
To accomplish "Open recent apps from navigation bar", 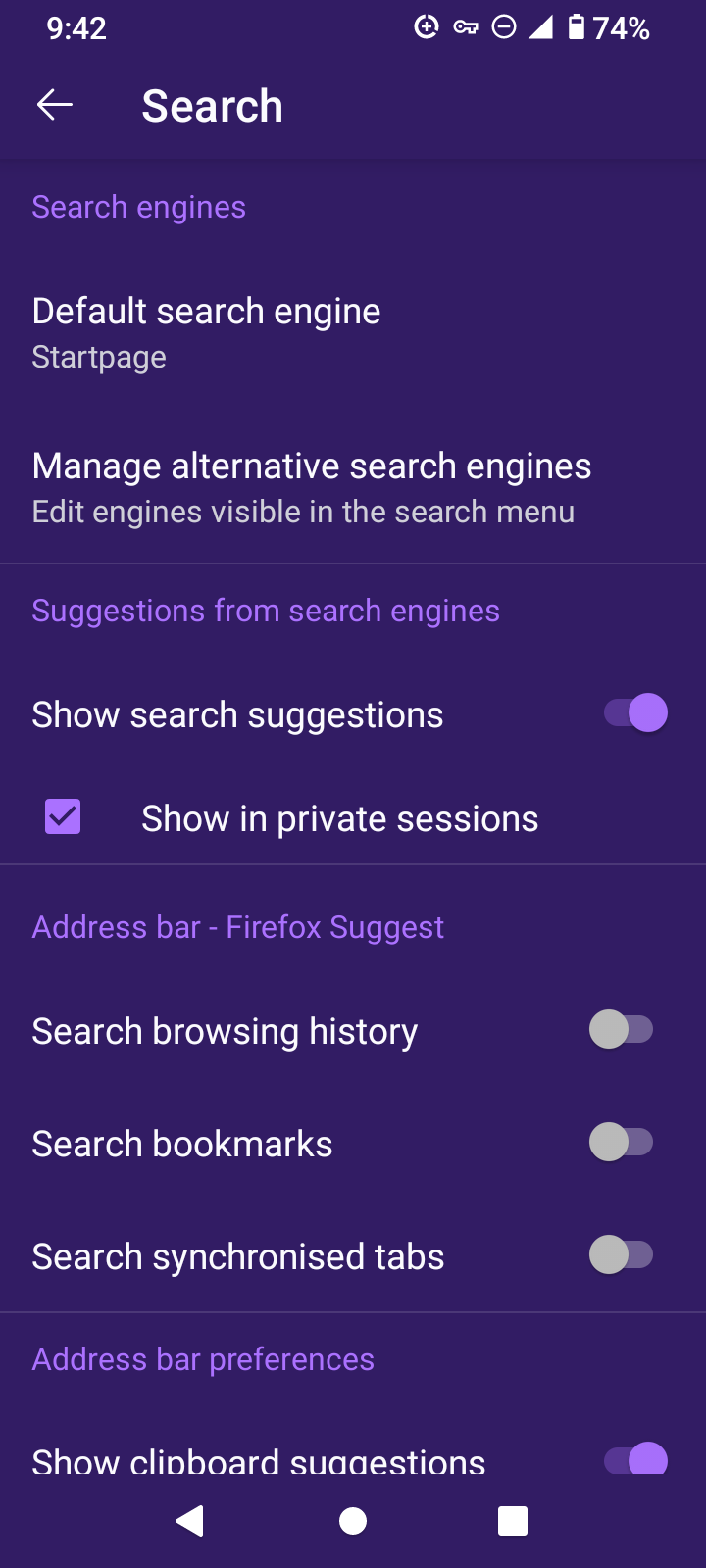I will 513,1521.
